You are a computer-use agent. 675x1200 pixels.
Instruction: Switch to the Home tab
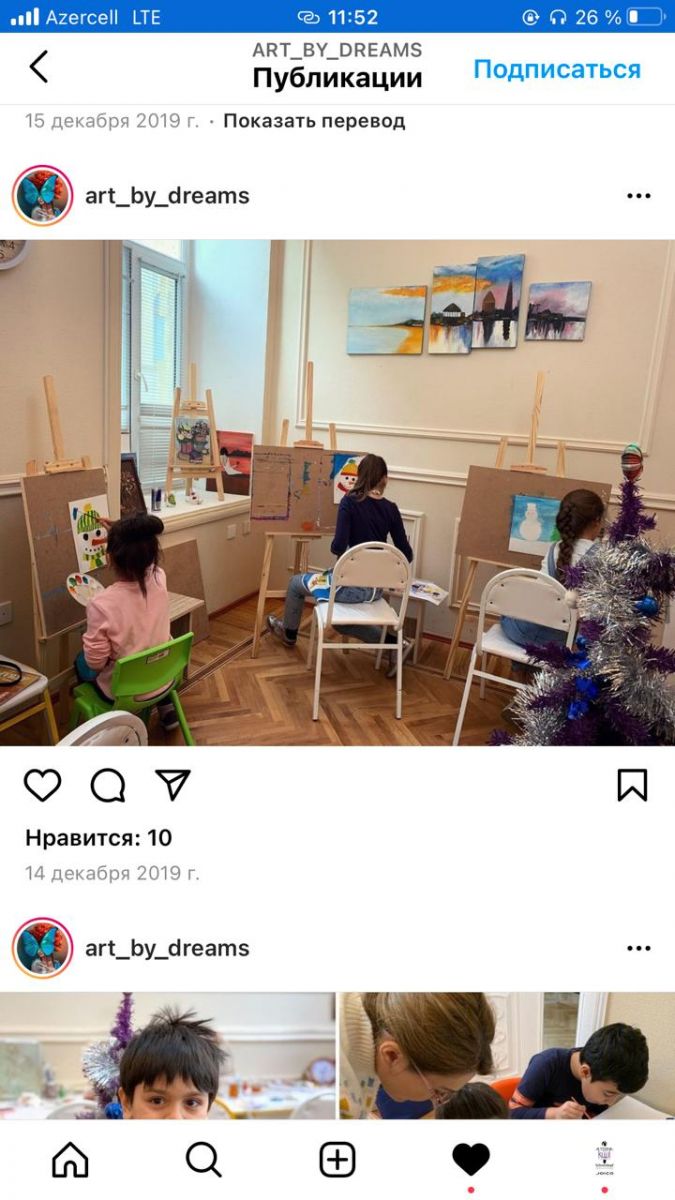click(70, 1160)
